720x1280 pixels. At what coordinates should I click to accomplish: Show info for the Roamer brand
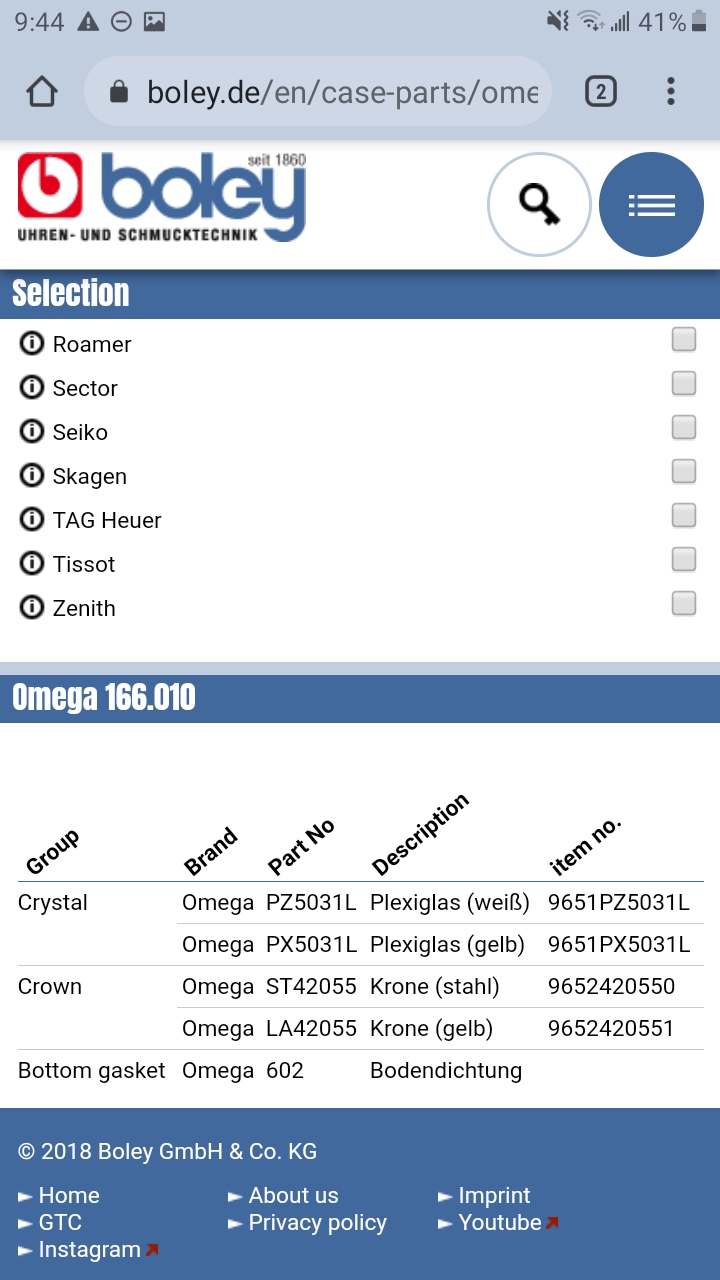[32, 344]
